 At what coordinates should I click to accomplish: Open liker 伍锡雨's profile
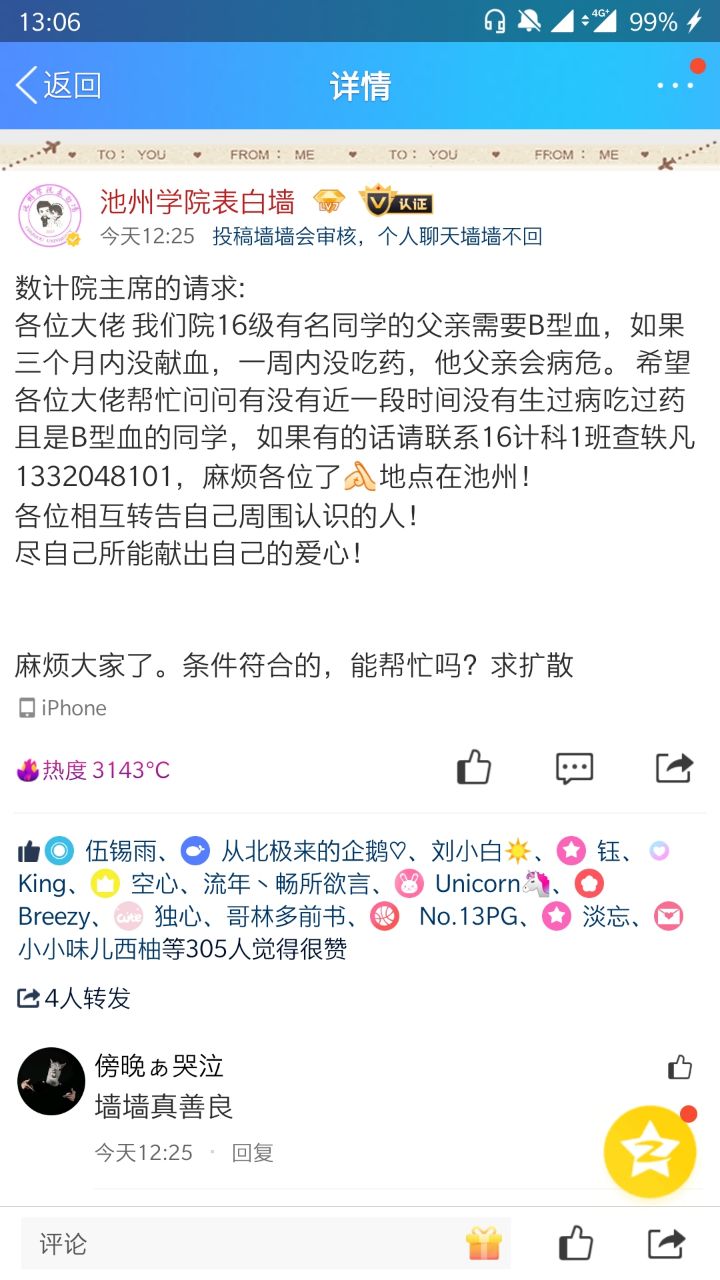[121, 851]
